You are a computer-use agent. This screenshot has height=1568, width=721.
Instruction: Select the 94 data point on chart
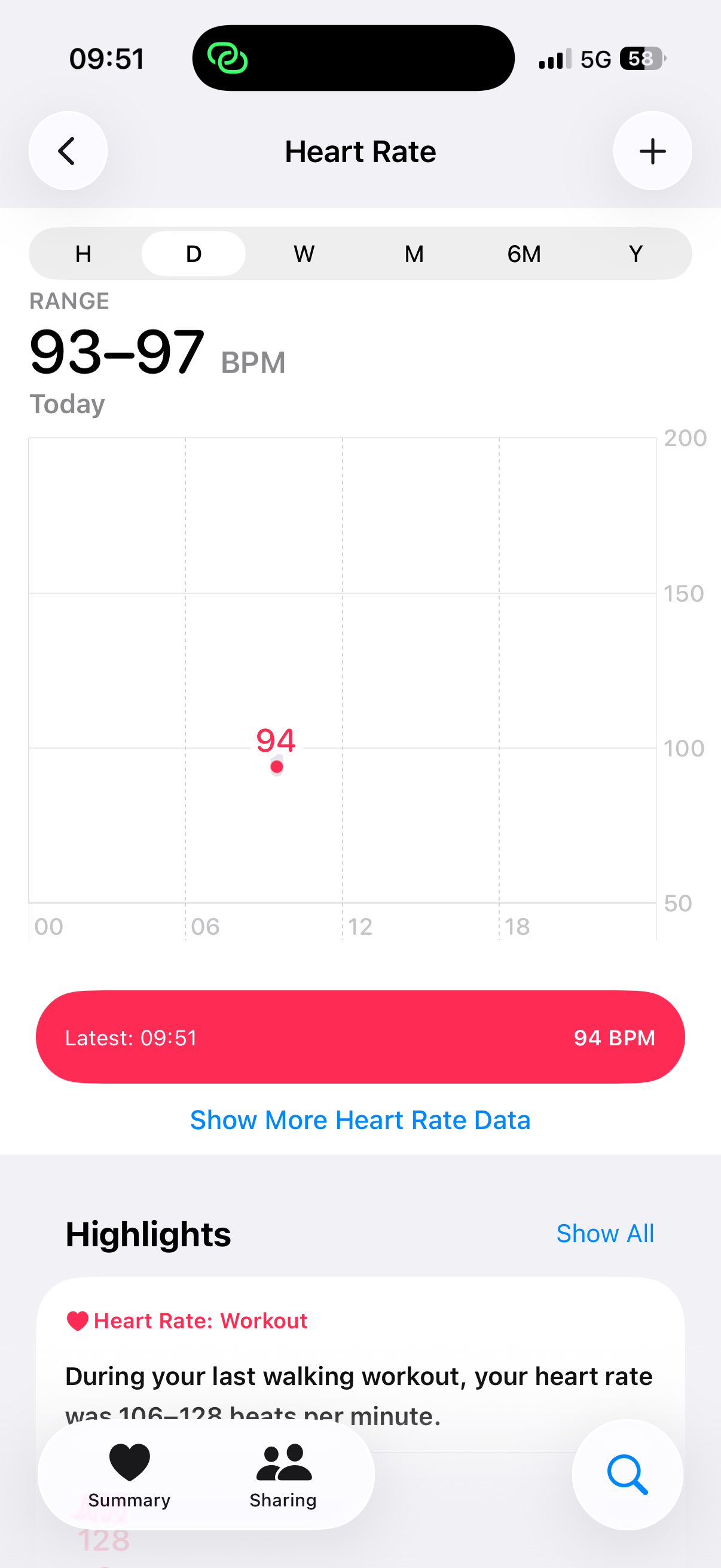click(277, 766)
